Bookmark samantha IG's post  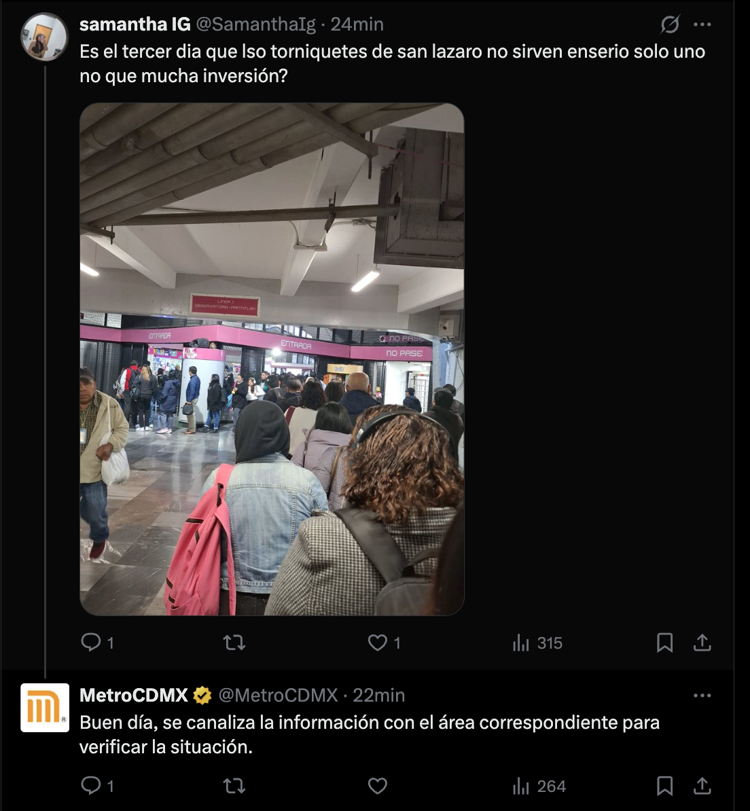[665, 643]
